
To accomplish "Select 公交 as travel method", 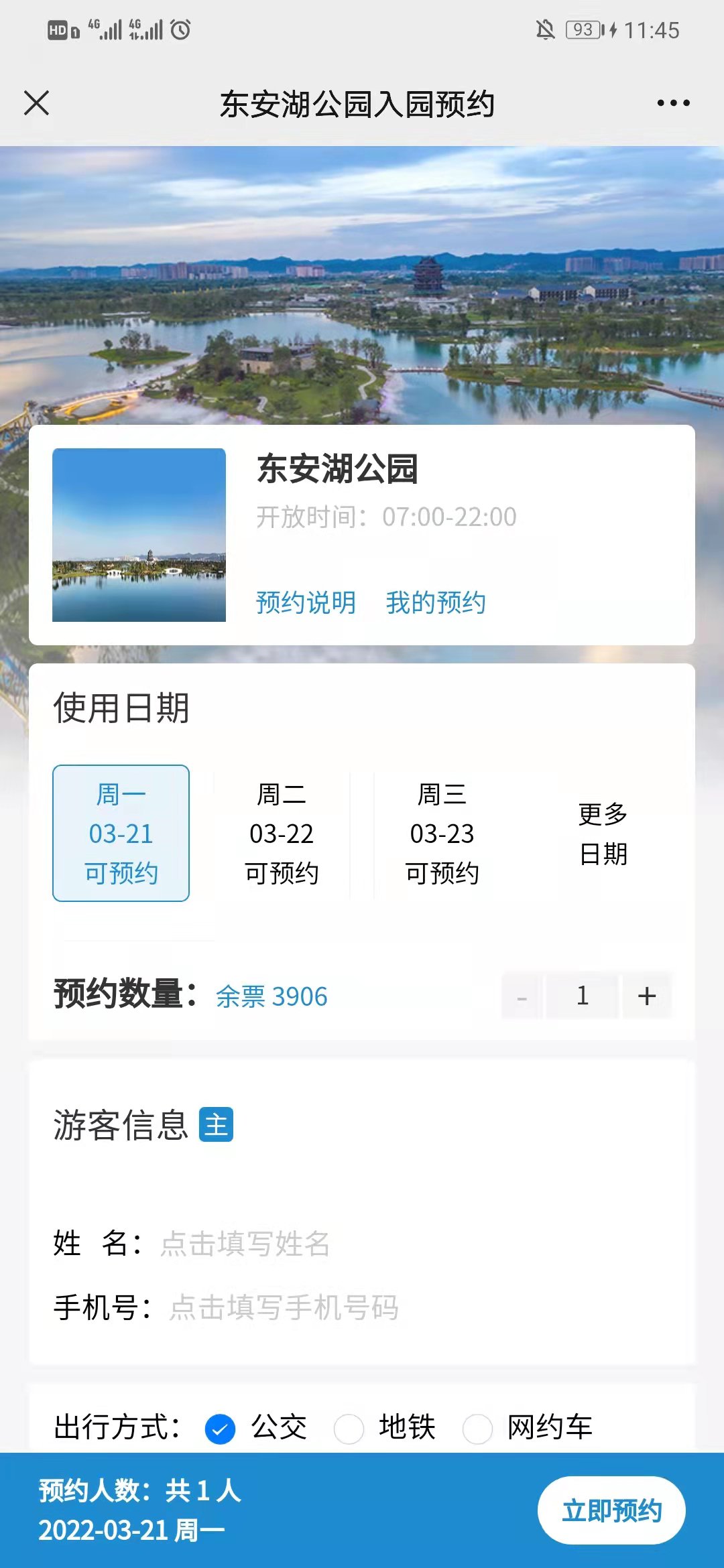I will click(x=221, y=1429).
